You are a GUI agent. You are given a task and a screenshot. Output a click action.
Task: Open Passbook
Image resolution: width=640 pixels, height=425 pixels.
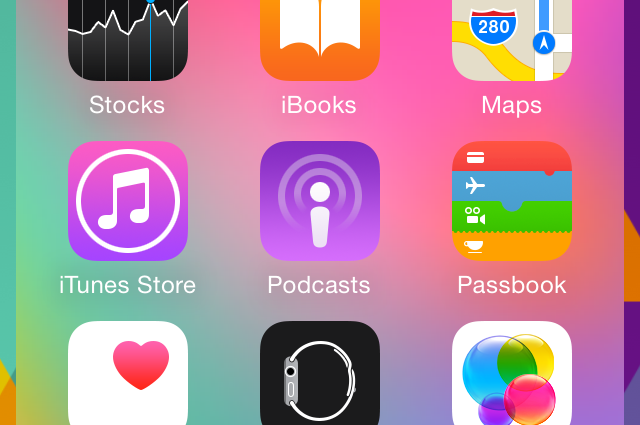tap(512, 201)
